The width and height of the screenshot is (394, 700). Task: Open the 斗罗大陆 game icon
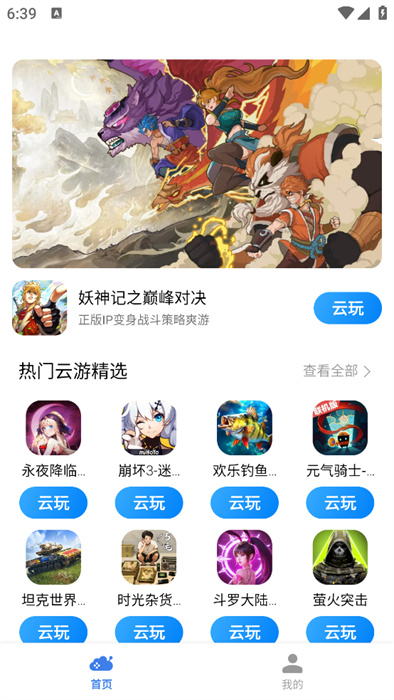[245, 557]
